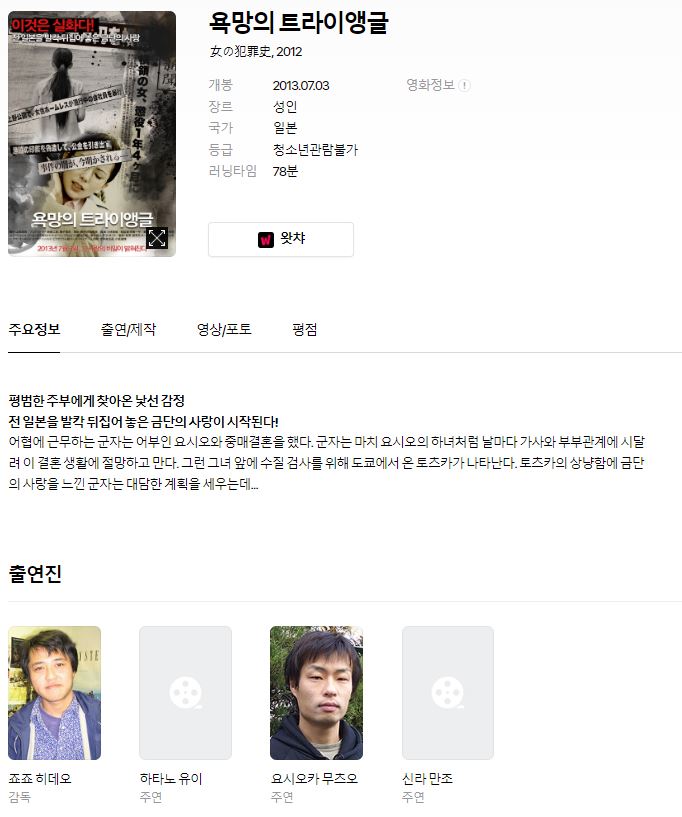
Task: Open cast member 하타노 유이's profile
Action: click(x=185, y=693)
